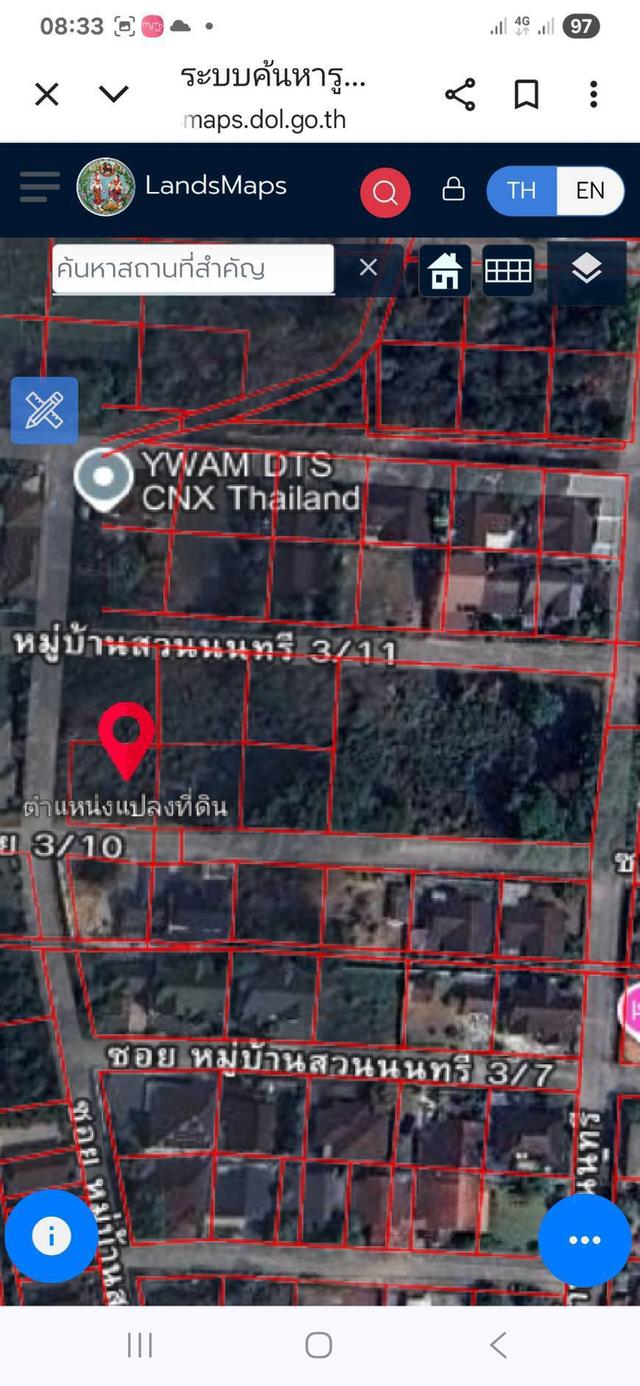Tap the red search button
The image size is (640, 1386).
click(385, 191)
